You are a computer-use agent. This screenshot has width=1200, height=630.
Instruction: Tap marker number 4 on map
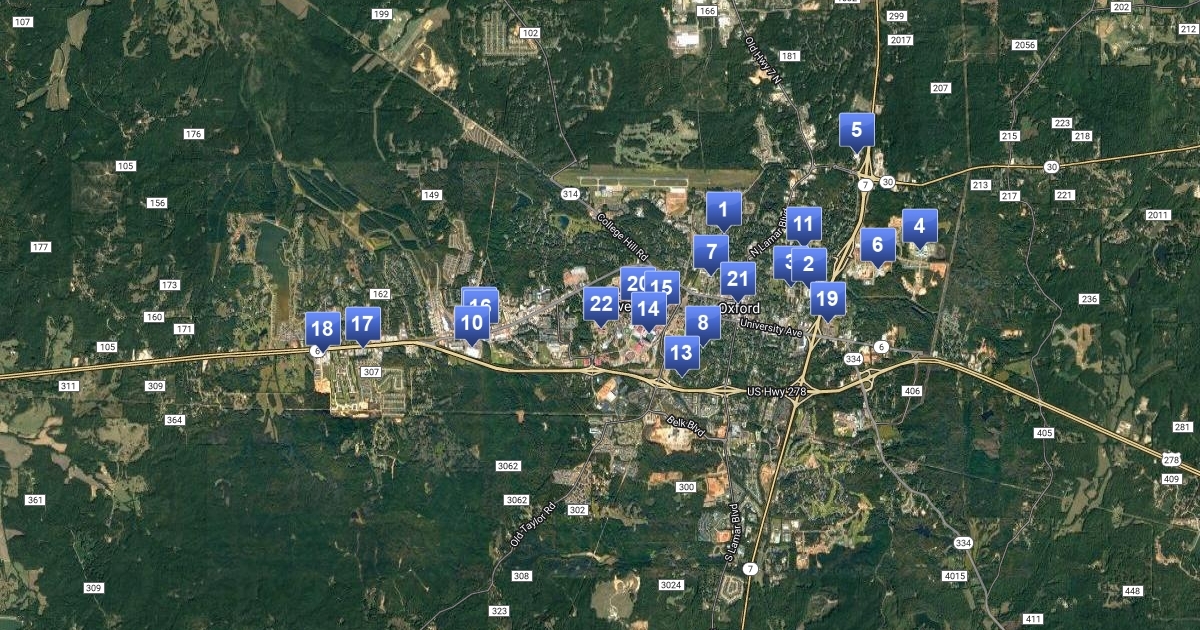point(919,226)
